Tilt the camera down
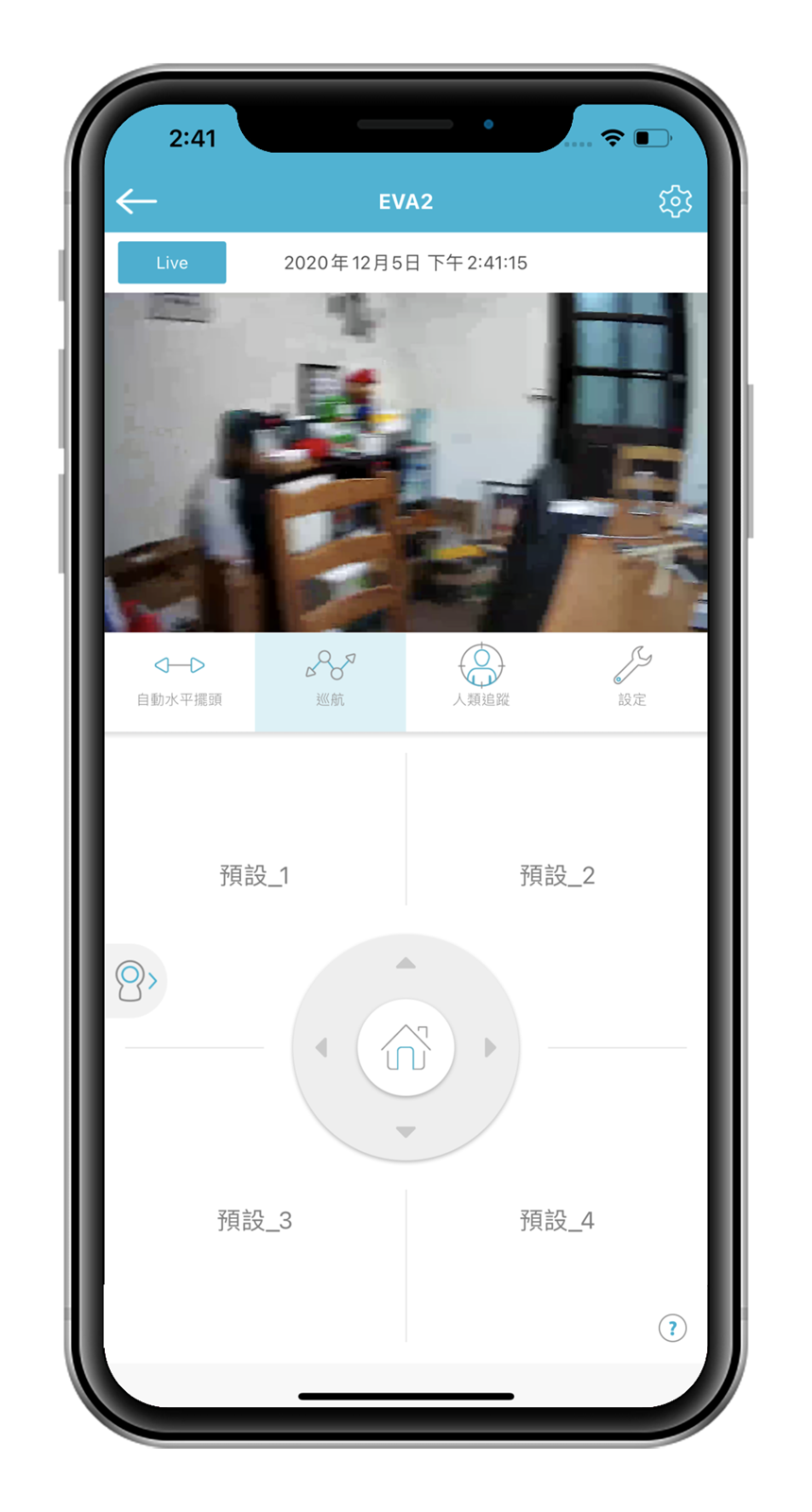 pyautogui.click(x=406, y=1131)
